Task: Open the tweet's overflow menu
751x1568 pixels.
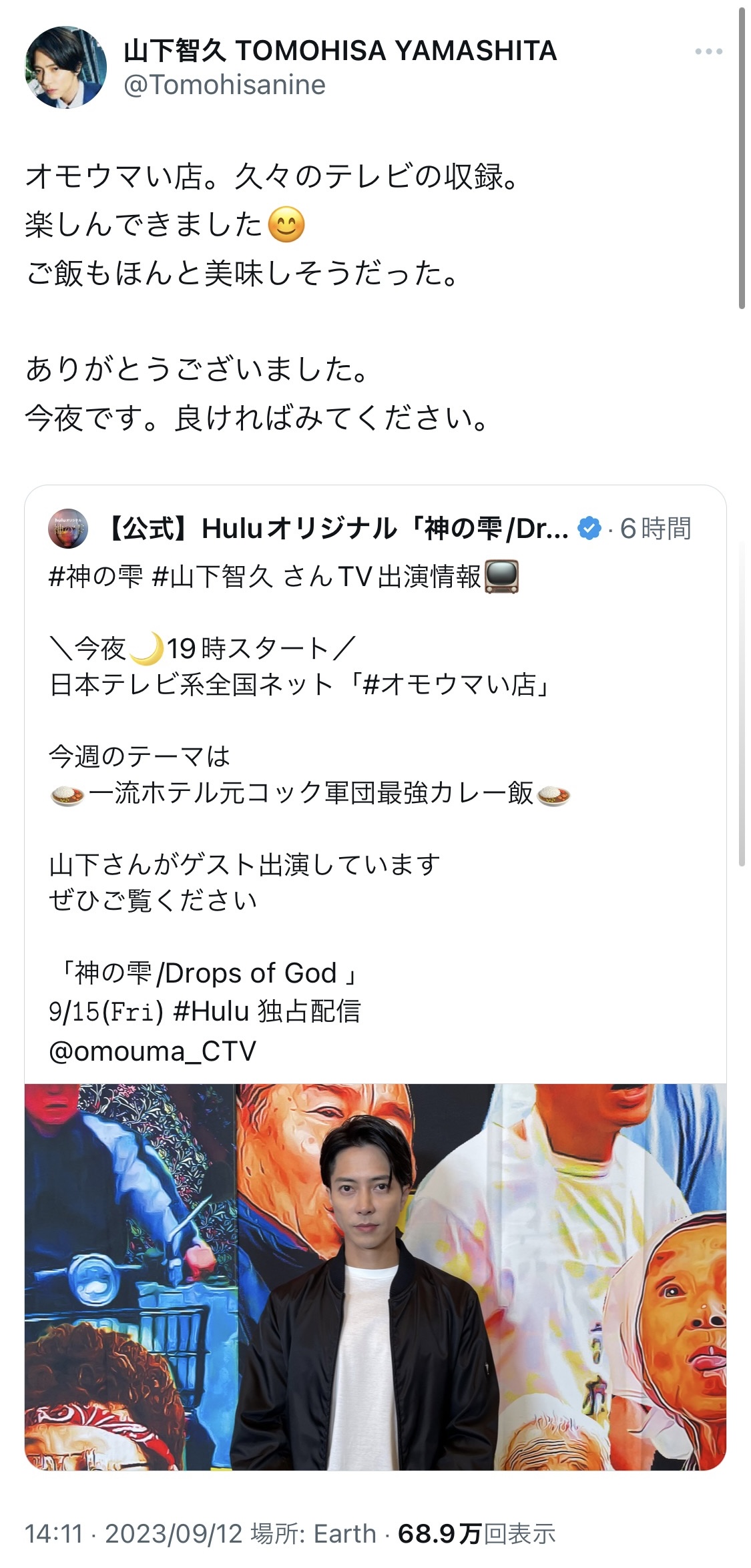Action: pyautogui.click(x=708, y=52)
